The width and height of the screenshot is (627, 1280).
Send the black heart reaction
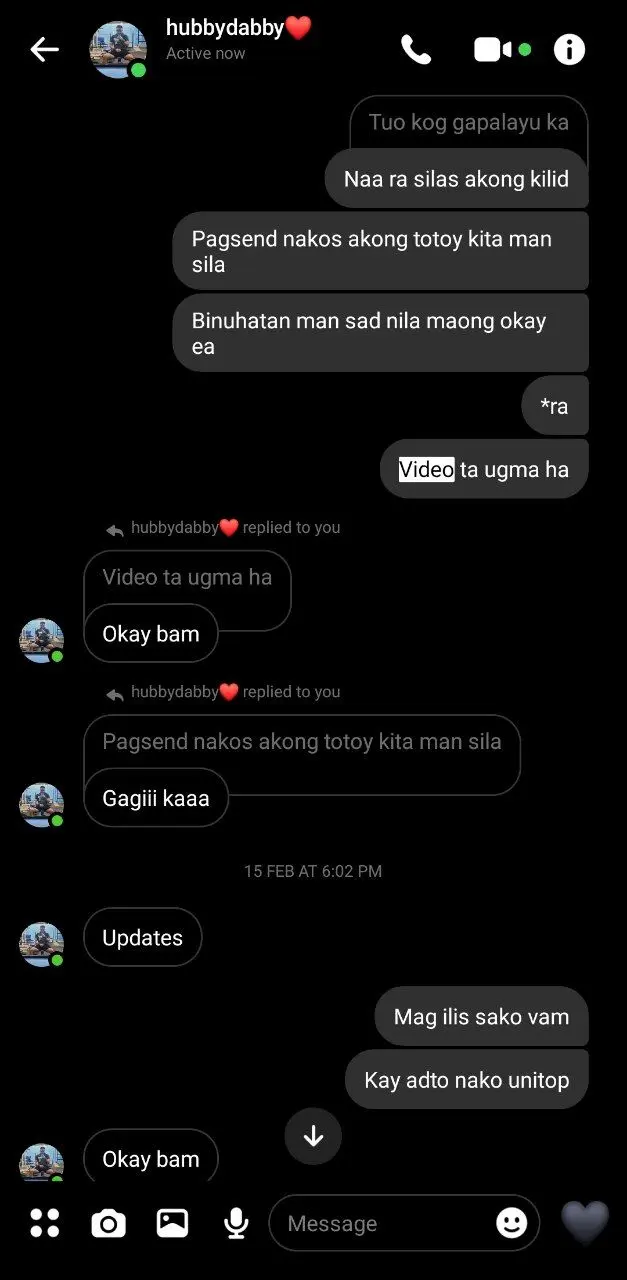pyautogui.click(x=585, y=1222)
